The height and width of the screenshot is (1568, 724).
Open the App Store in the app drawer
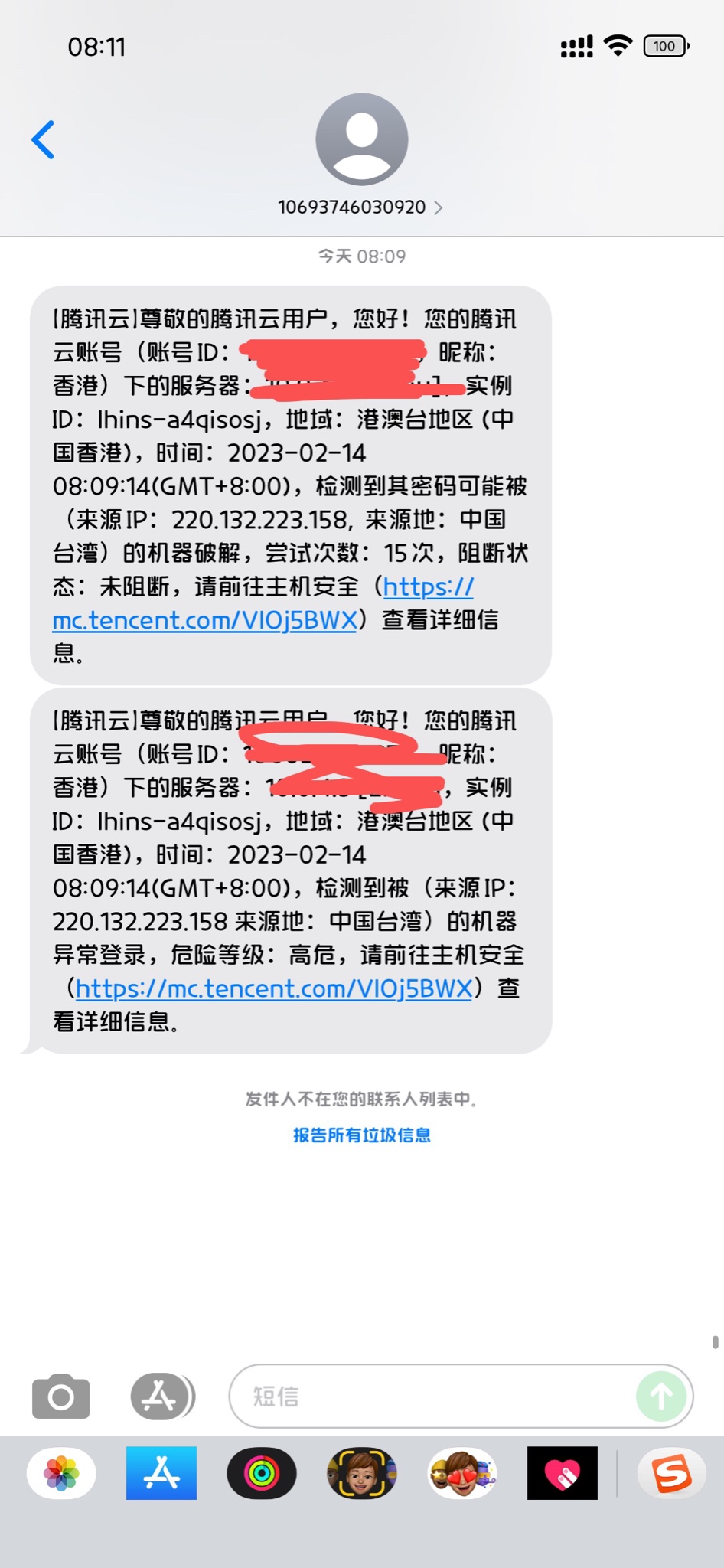click(x=161, y=1473)
